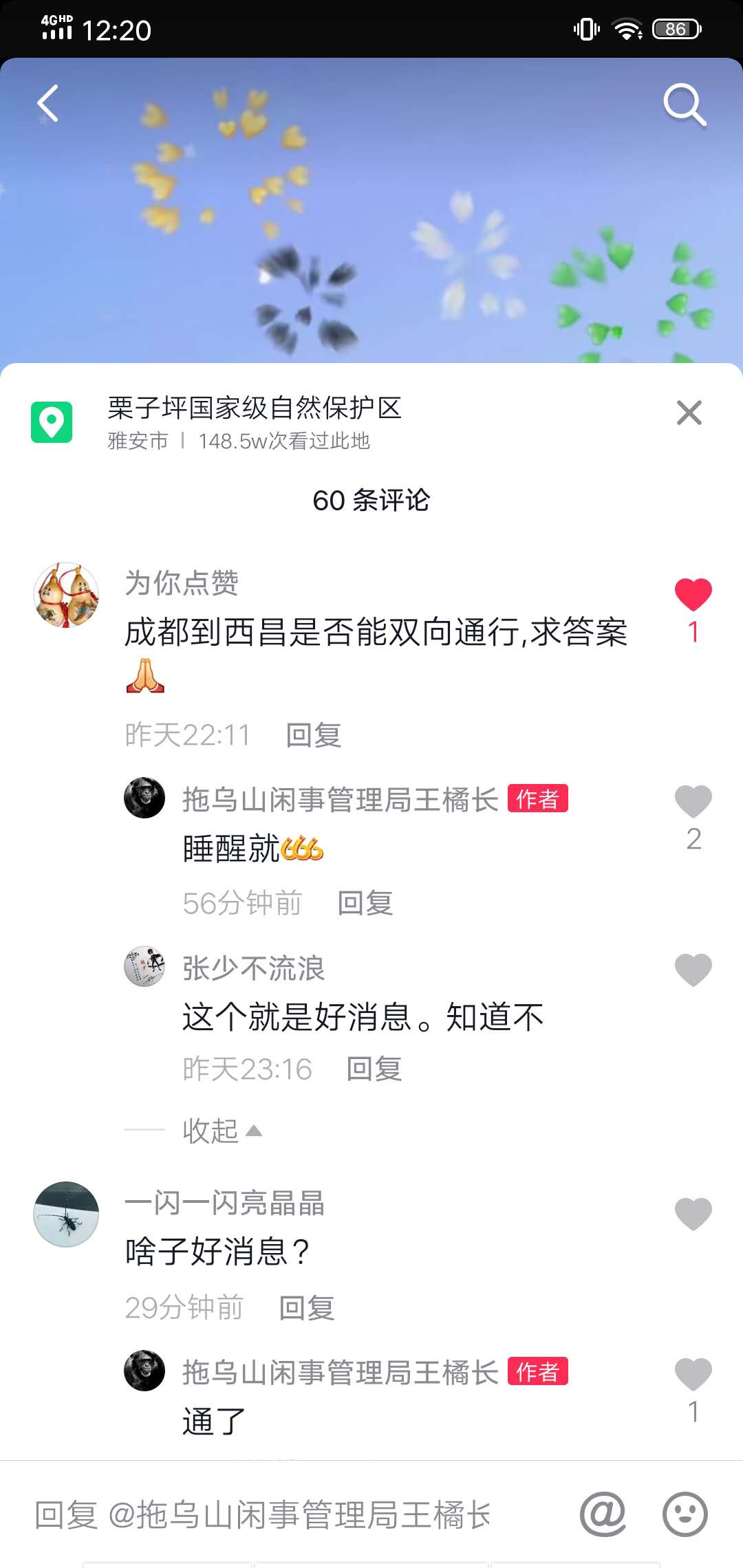Reply to 一闪一闪亮晶晶's comment
Screen dimensions: 743x1568
(x=307, y=1307)
